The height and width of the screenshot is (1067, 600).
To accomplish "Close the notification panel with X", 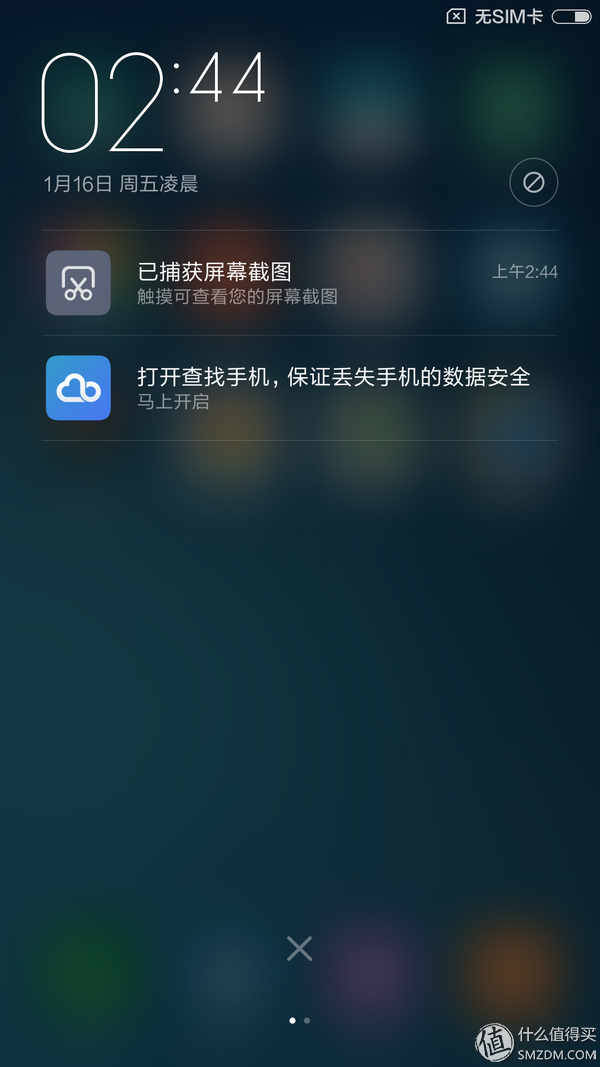I will pos(300,949).
